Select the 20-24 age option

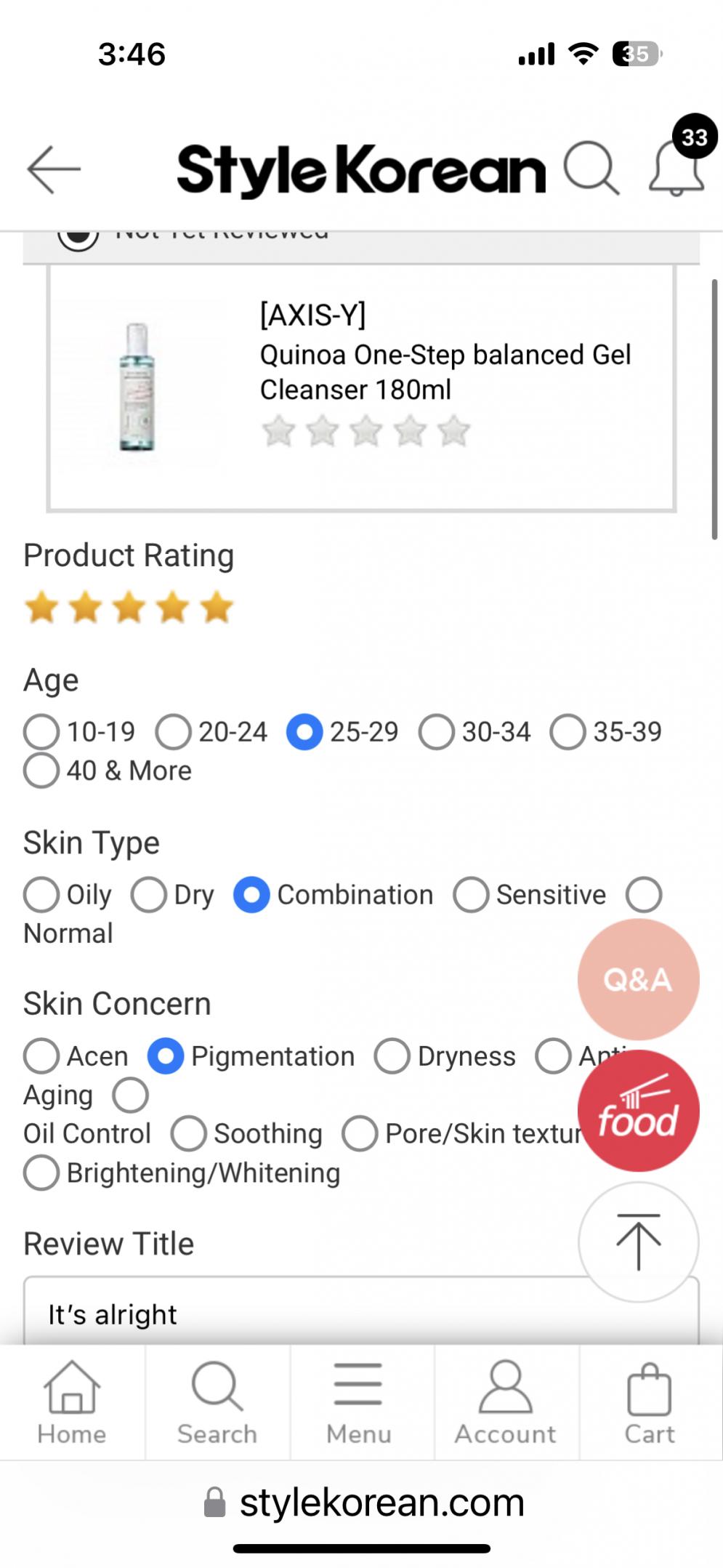174,731
